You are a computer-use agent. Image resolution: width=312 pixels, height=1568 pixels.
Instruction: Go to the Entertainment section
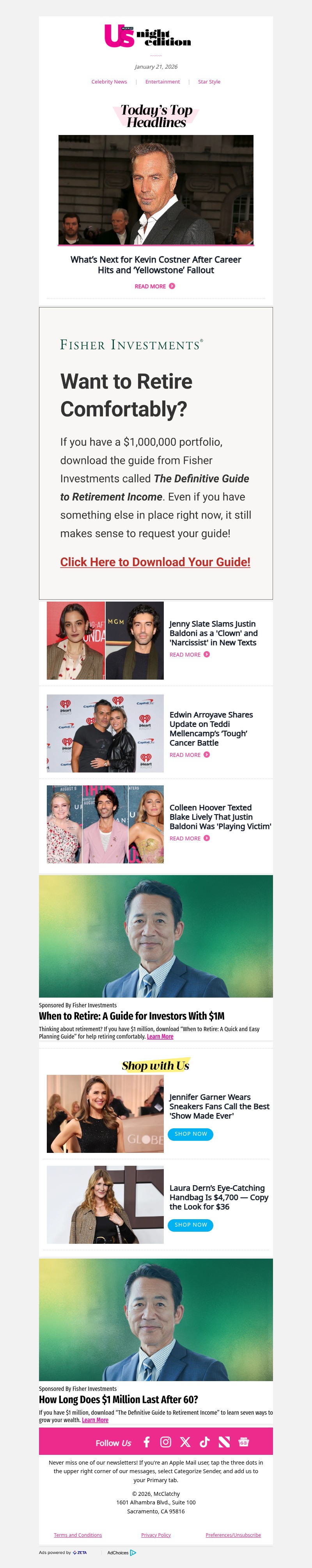[x=162, y=82]
